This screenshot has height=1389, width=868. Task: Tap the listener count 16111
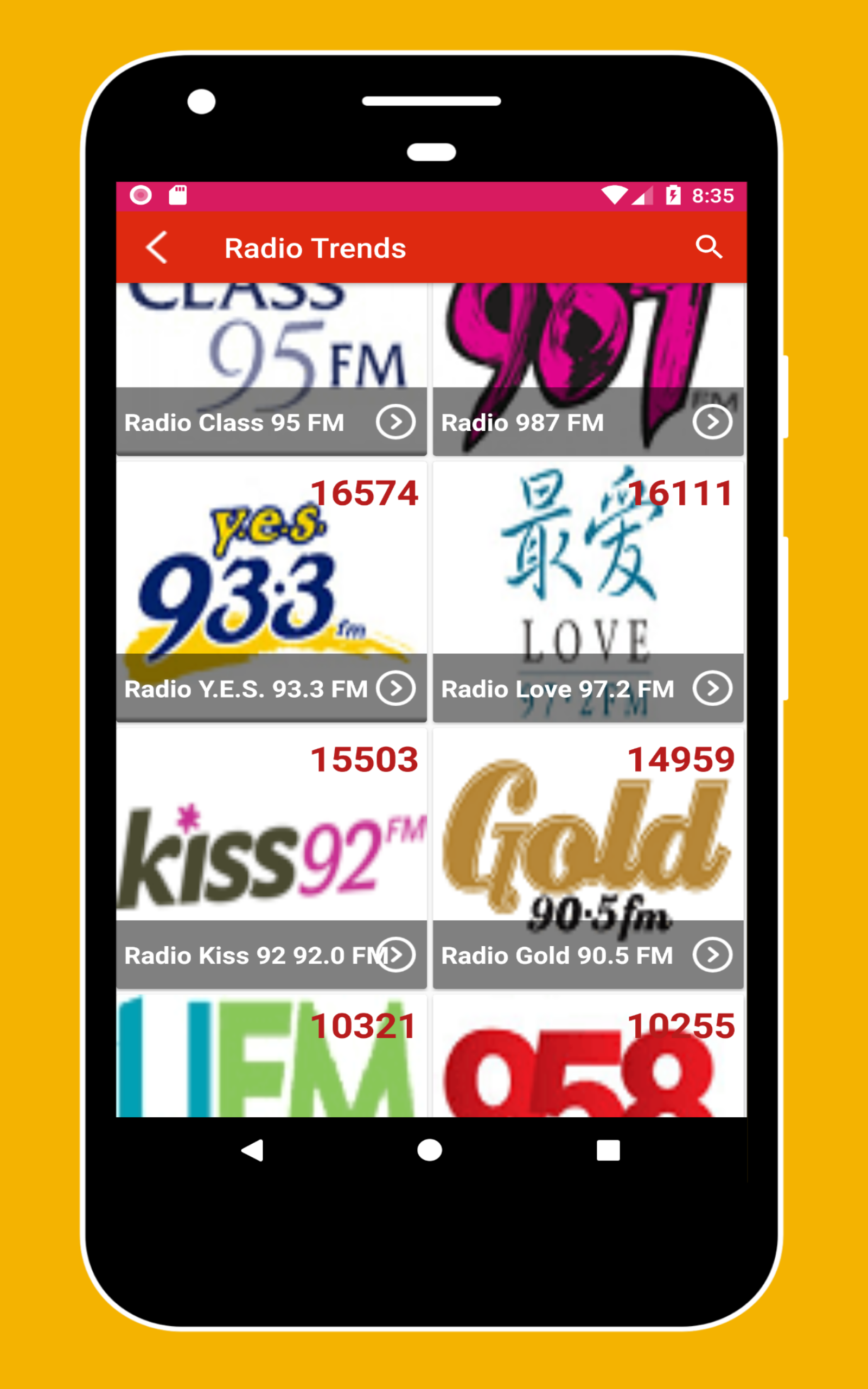[681, 493]
